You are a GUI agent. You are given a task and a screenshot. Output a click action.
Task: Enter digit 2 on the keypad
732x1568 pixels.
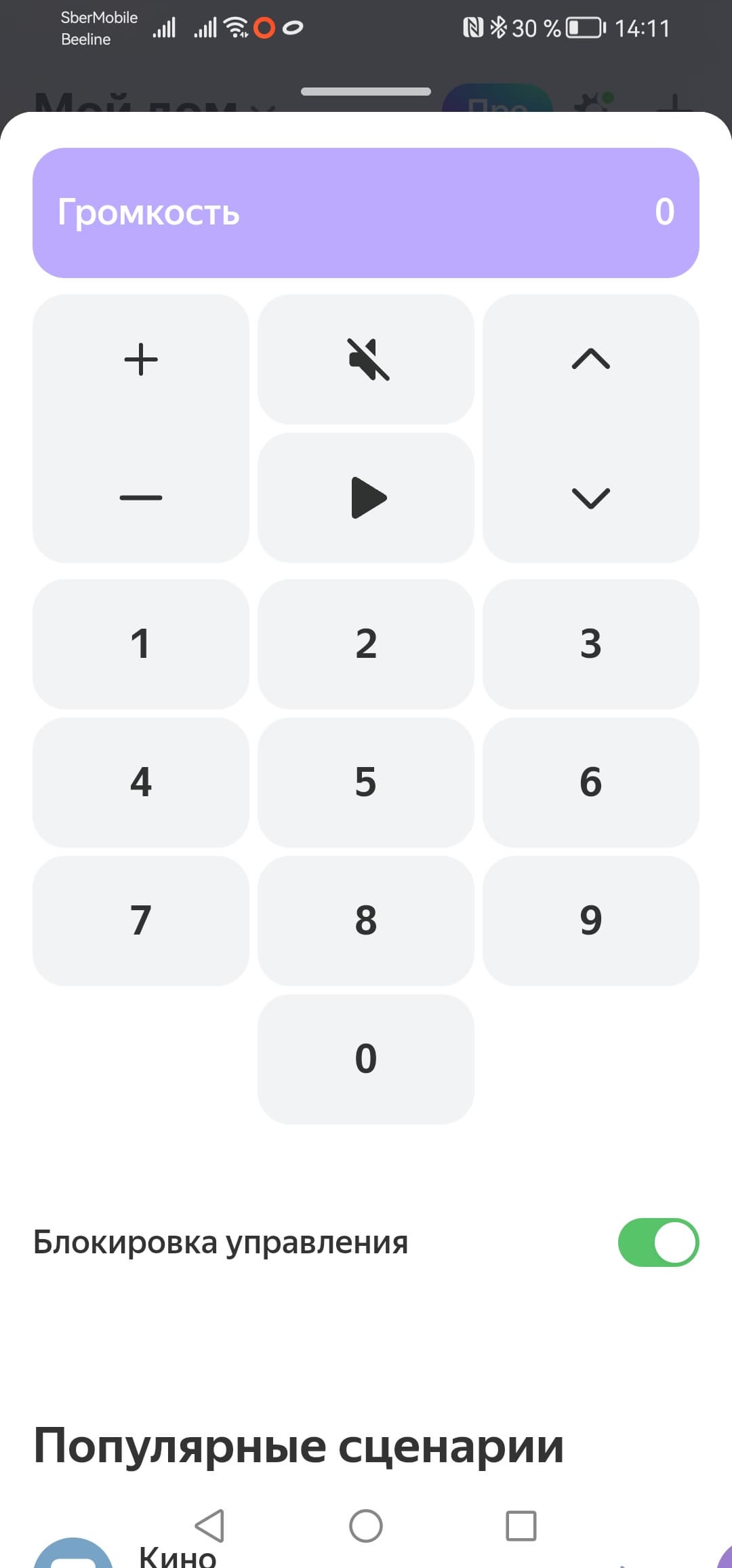[366, 644]
